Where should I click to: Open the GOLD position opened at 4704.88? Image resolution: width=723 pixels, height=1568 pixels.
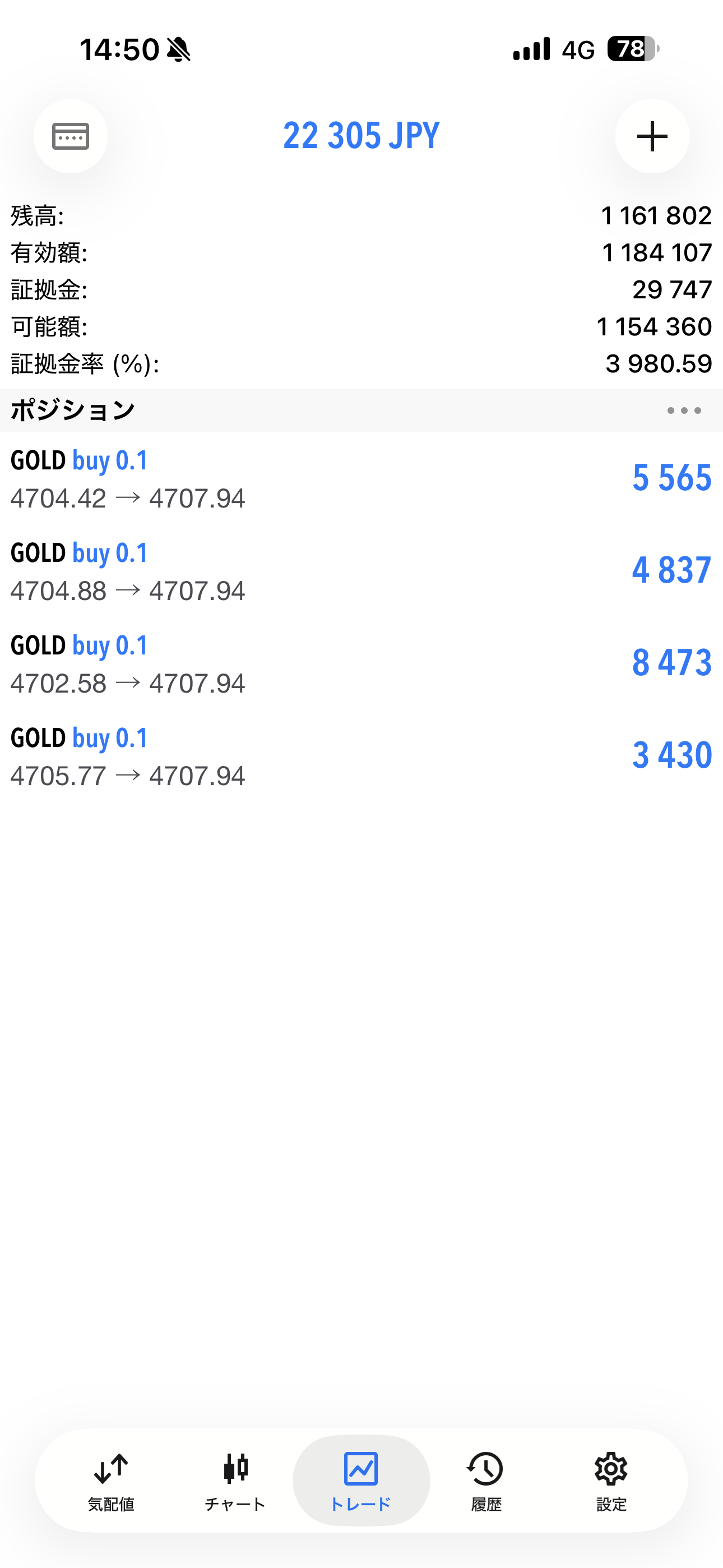pos(361,571)
